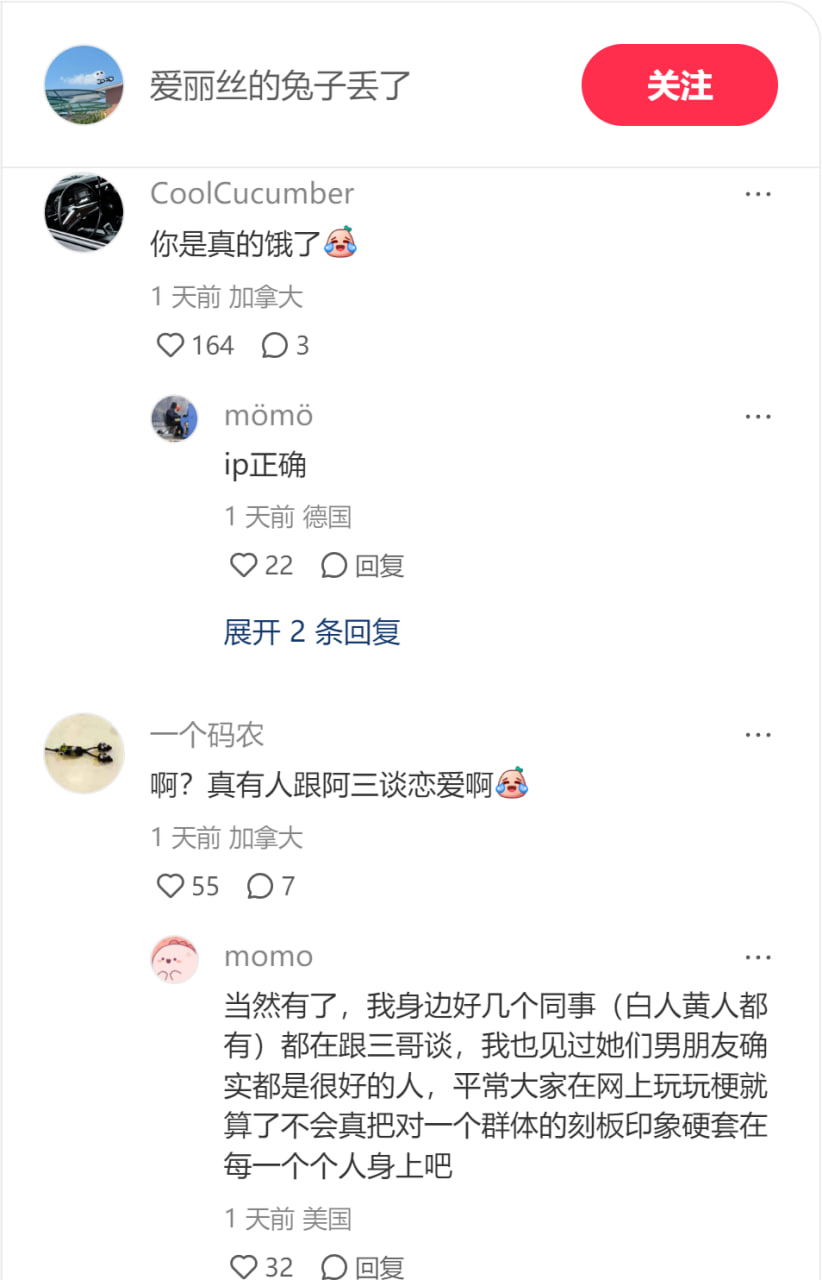Open the profile of user 一个码农
The width and height of the screenshot is (822, 1280).
point(208,734)
